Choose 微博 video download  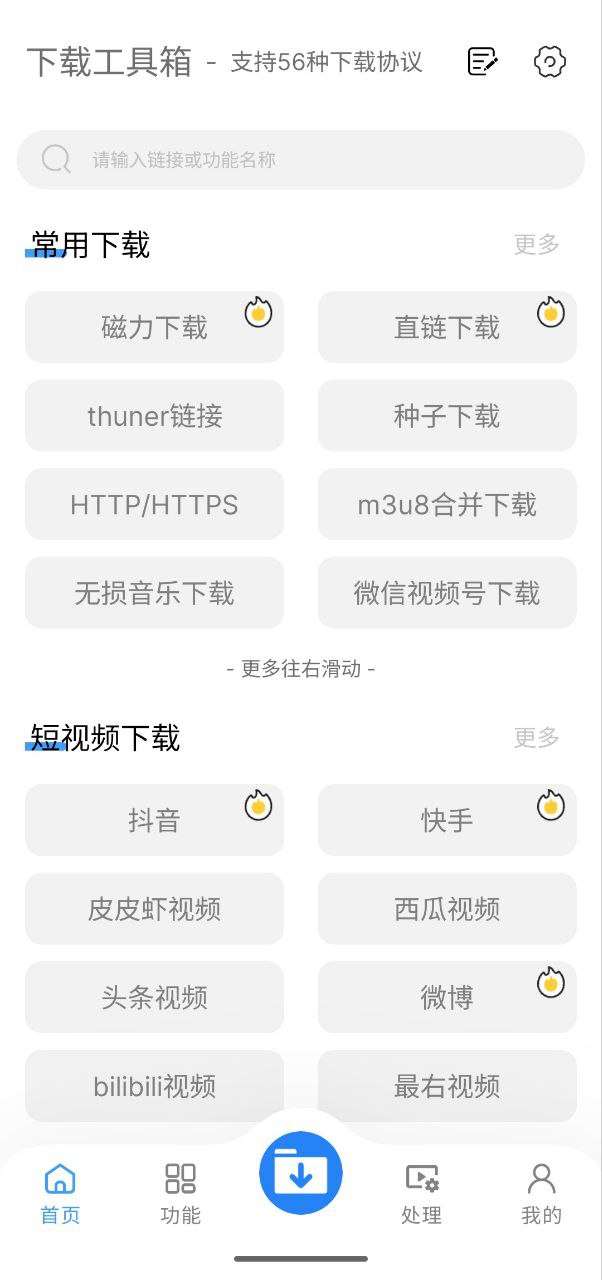(x=447, y=997)
